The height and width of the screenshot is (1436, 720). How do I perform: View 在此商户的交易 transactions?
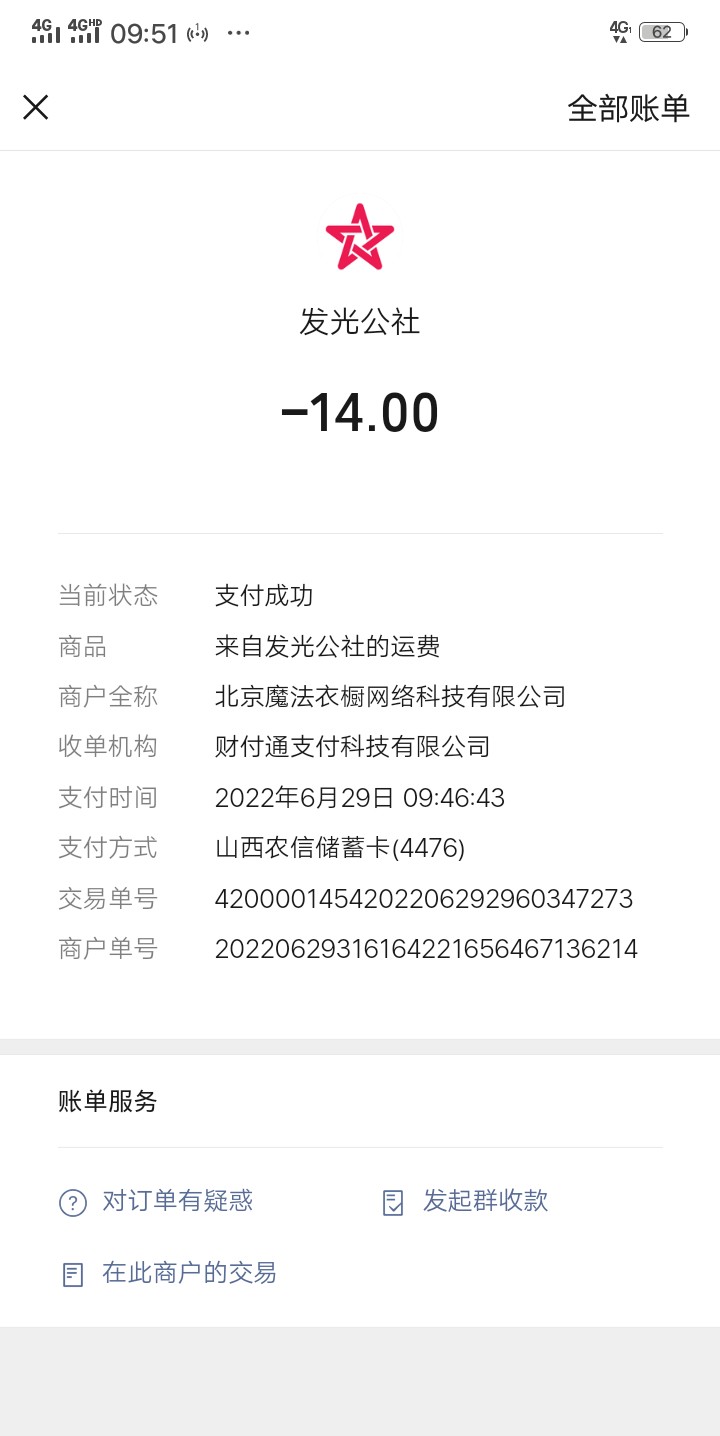(169, 1273)
